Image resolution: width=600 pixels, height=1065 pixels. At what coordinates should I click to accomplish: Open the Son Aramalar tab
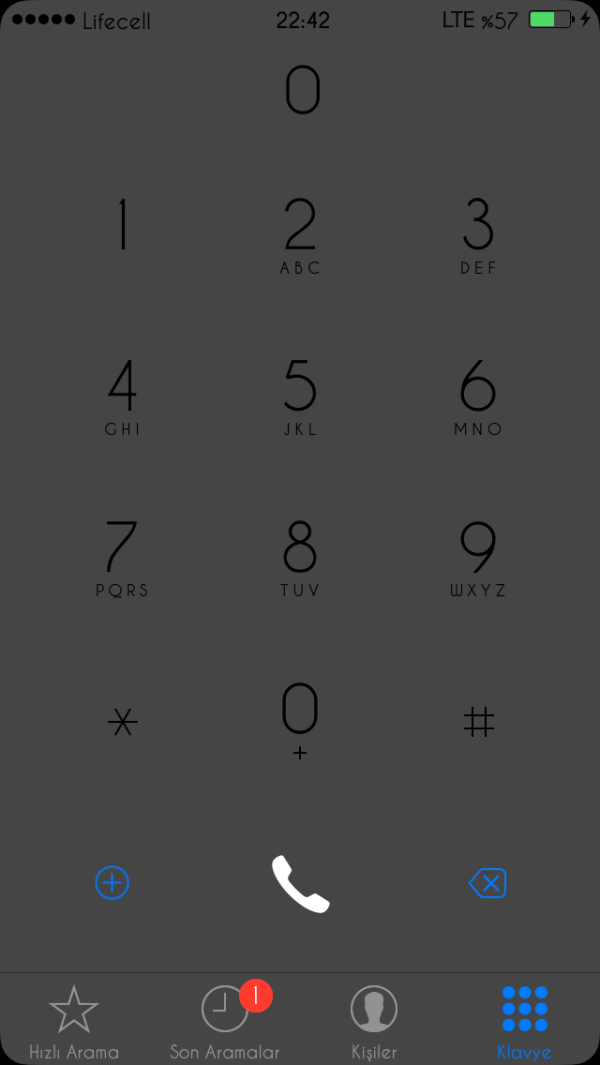pyautogui.click(x=225, y=1022)
